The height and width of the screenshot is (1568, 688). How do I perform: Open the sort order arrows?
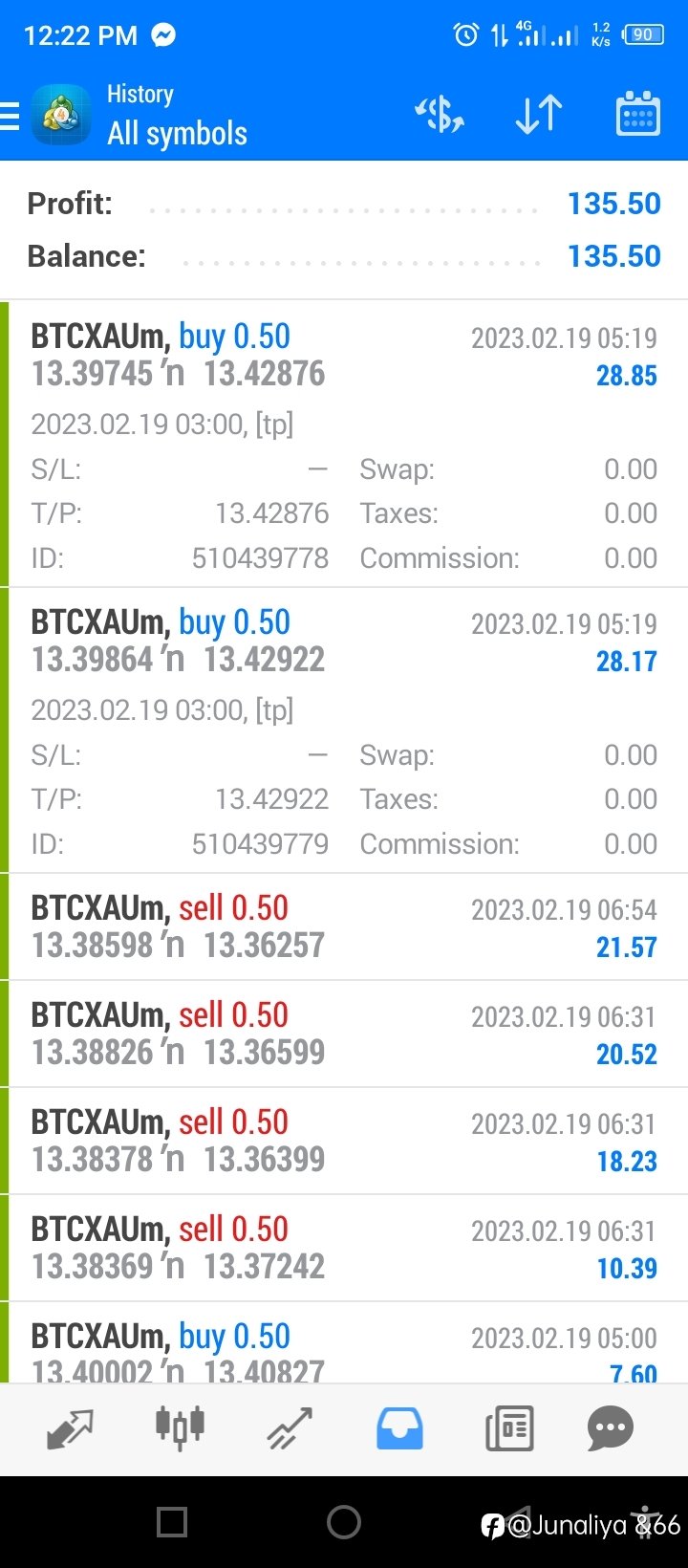[x=538, y=115]
